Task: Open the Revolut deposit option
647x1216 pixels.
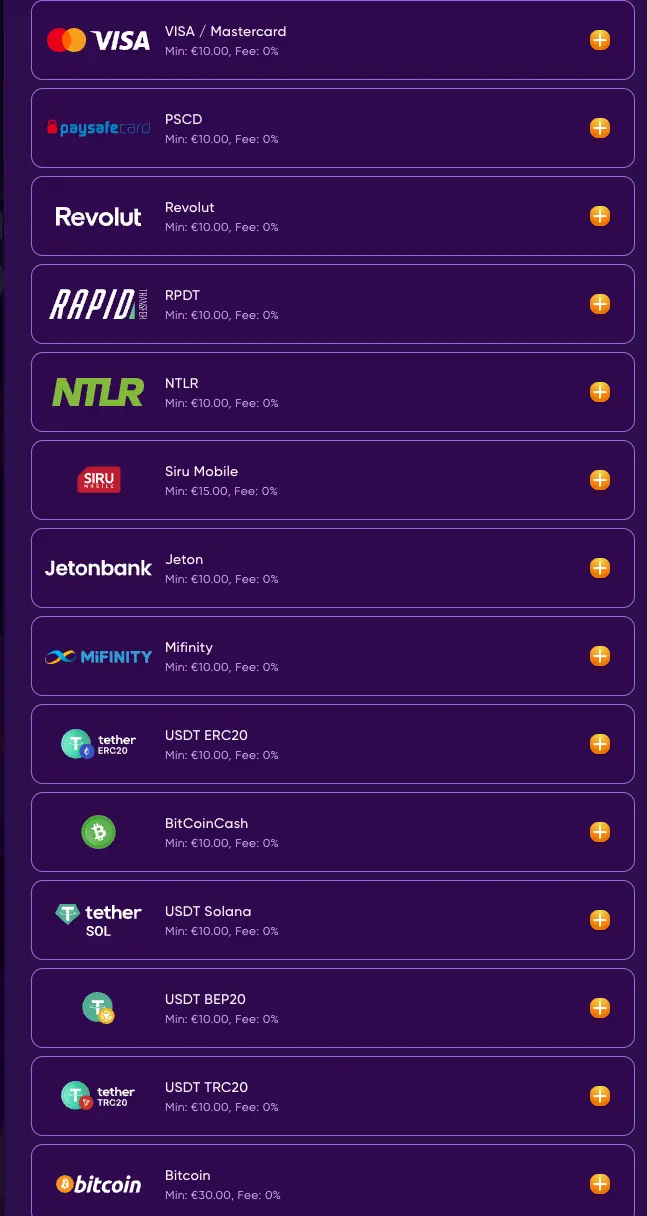Action: point(333,216)
